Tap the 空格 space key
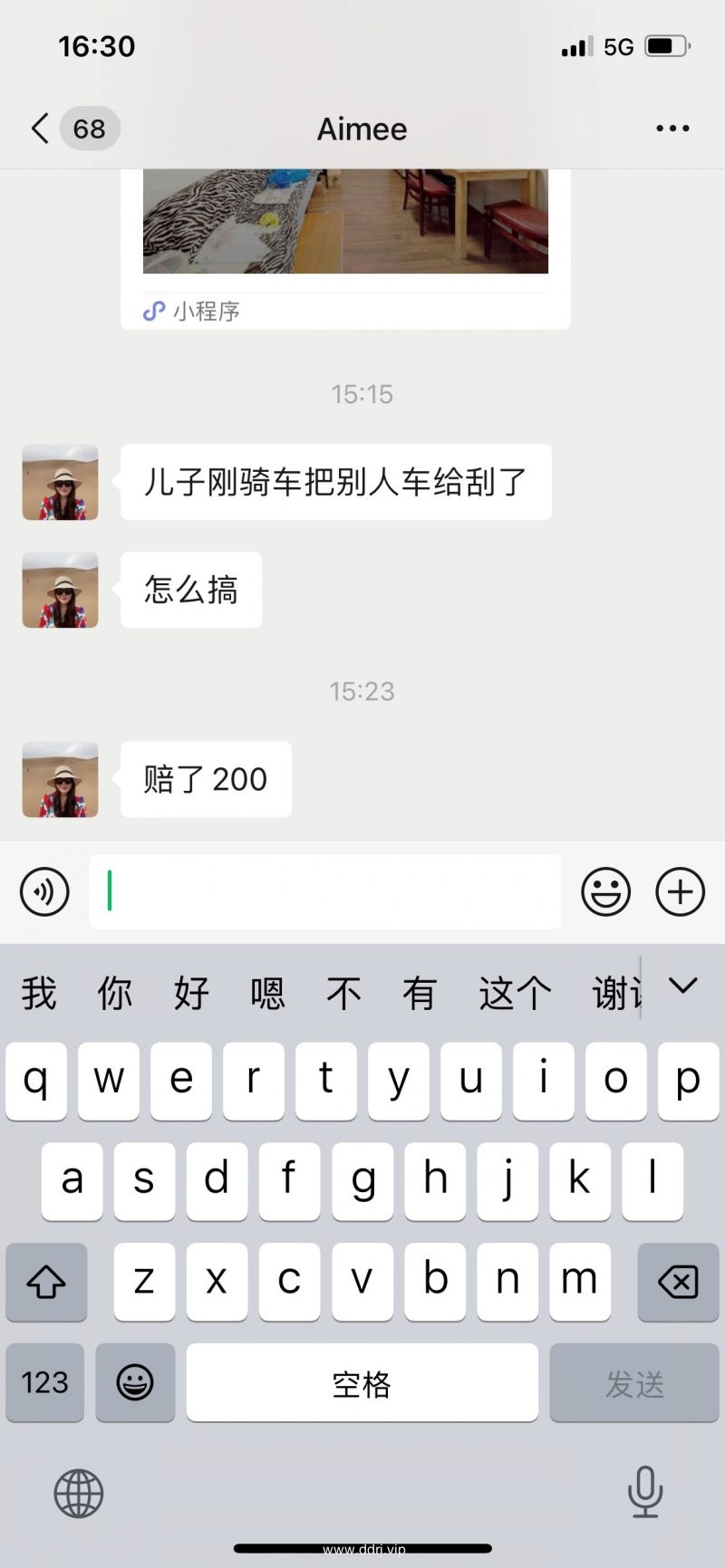The height and width of the screenshot is (1568, 725). [362, 1382]
